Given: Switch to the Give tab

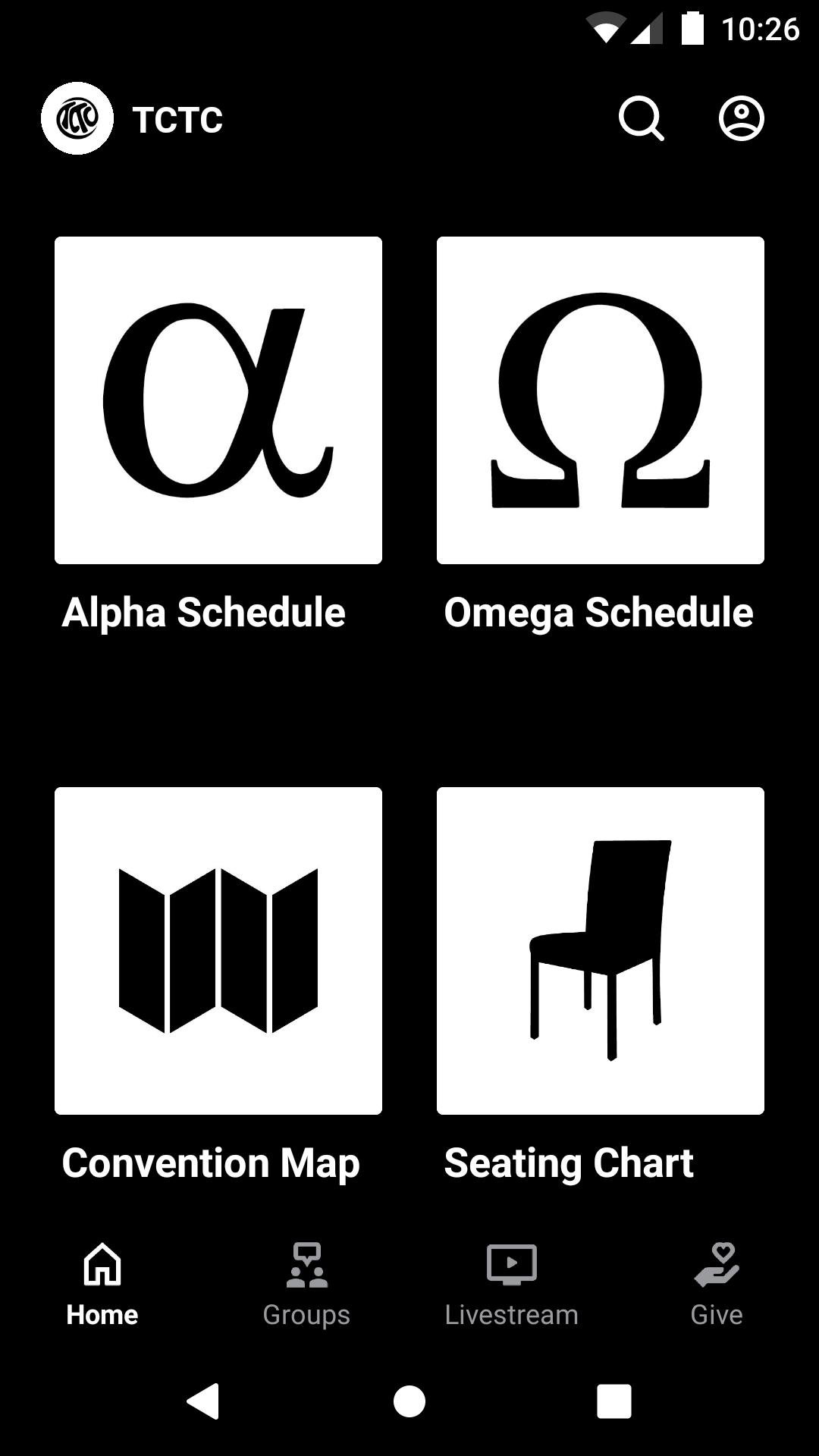Looking at the screenshot, I should [716, 1283].
